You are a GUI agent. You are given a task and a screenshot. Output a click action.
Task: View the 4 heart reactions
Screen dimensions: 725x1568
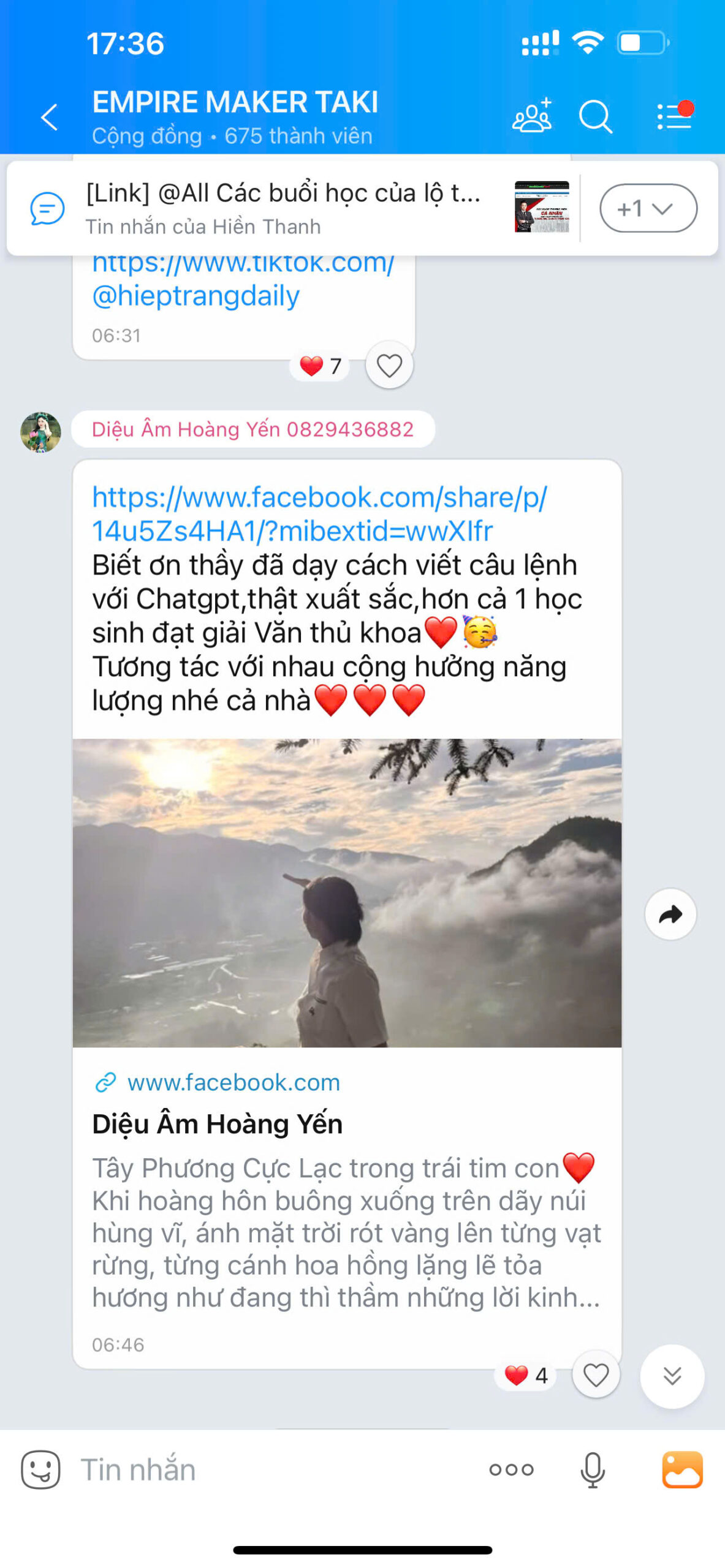tap(526, 1376)
